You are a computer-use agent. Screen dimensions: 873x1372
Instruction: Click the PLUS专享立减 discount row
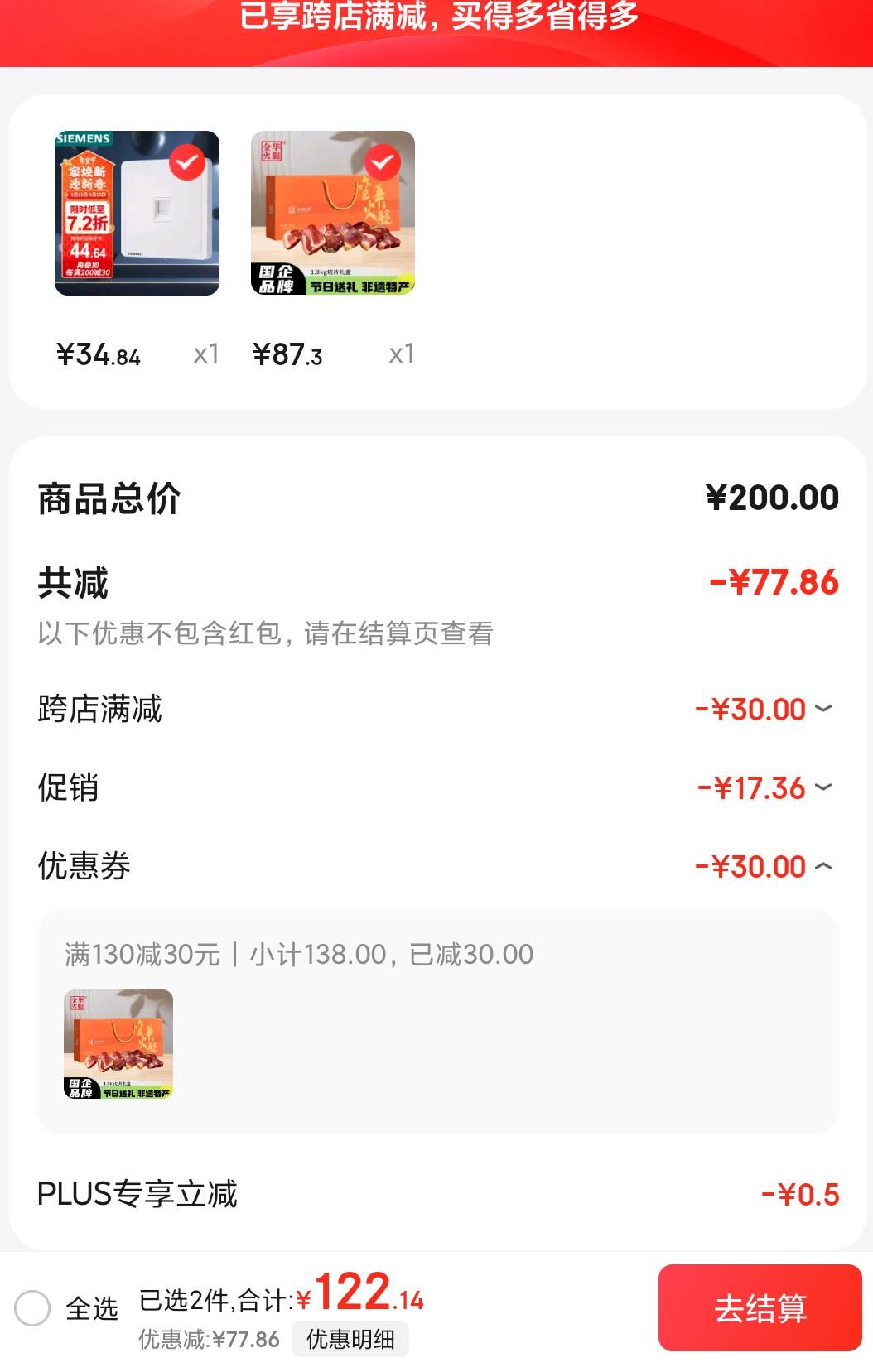coord(436,1193)
